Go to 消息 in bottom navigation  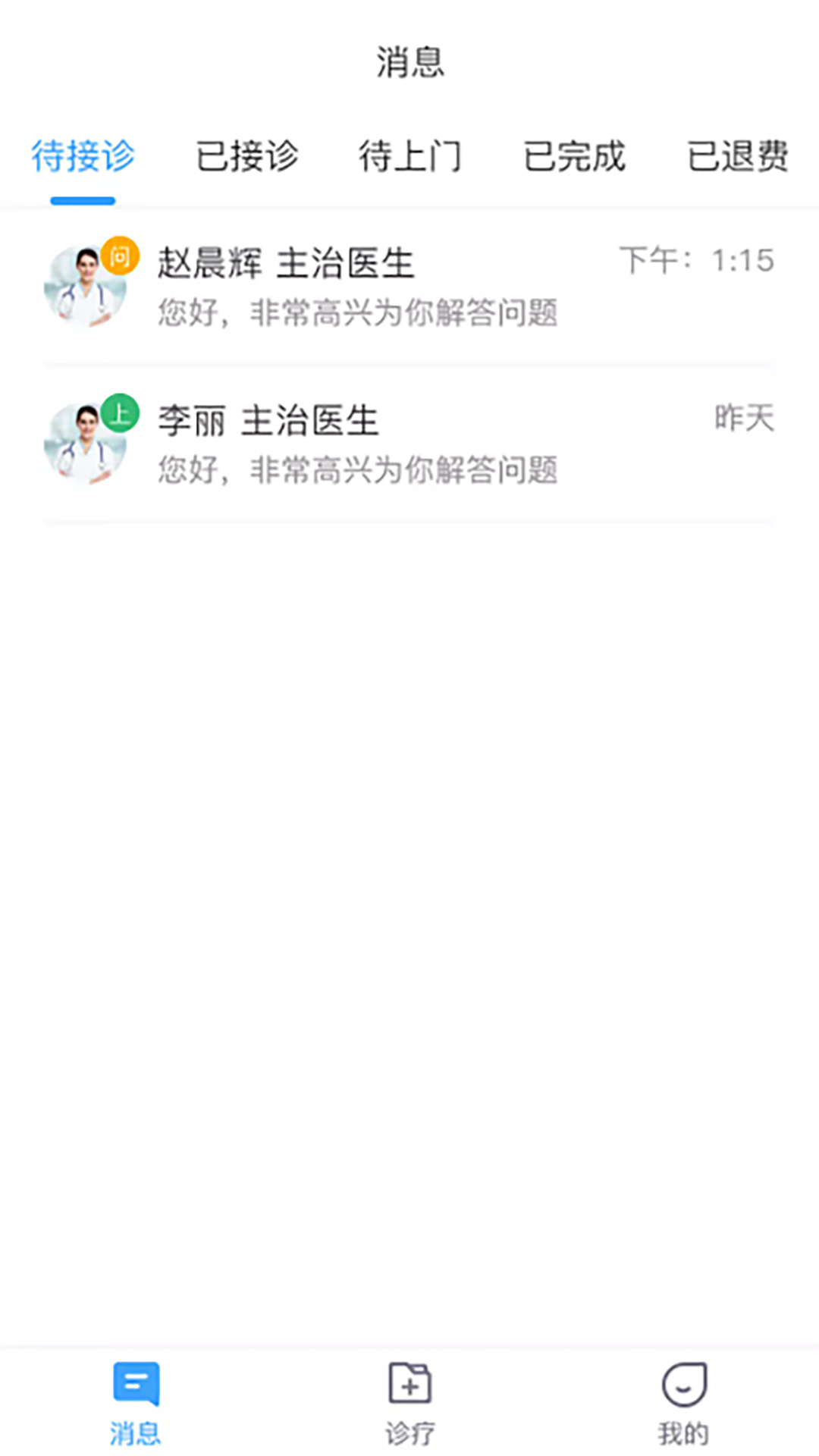click(136, 1402)
